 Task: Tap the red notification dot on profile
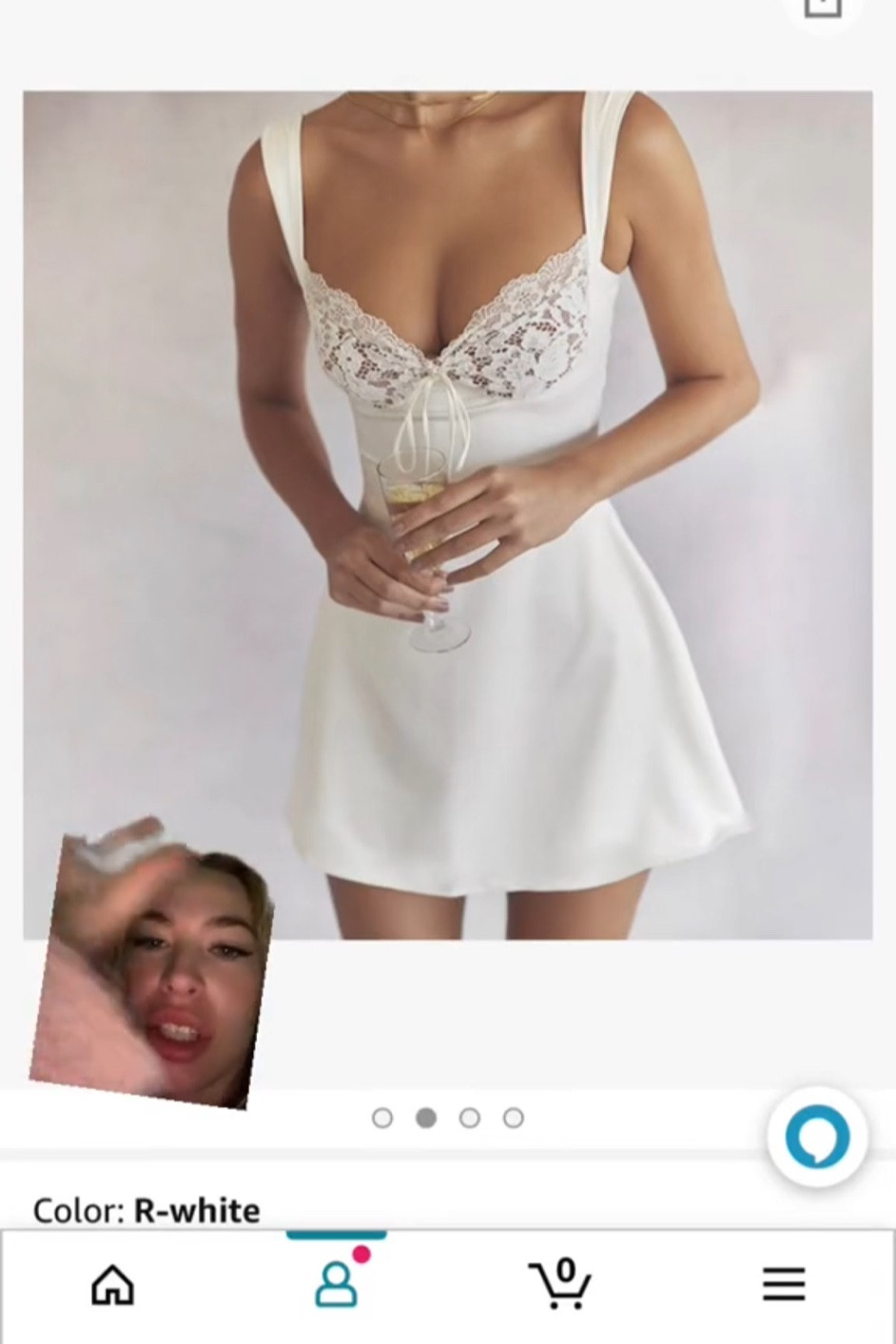point(361,1256)
